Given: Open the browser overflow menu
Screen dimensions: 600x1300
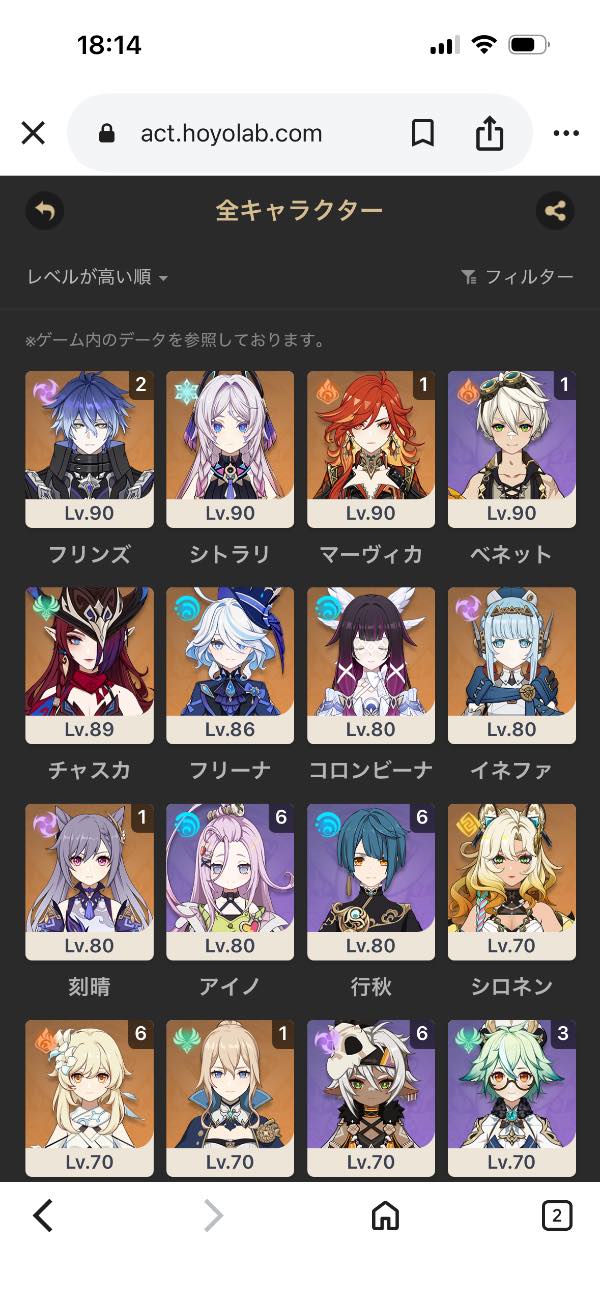Looking at the screenshot, I should coord(566,133).
